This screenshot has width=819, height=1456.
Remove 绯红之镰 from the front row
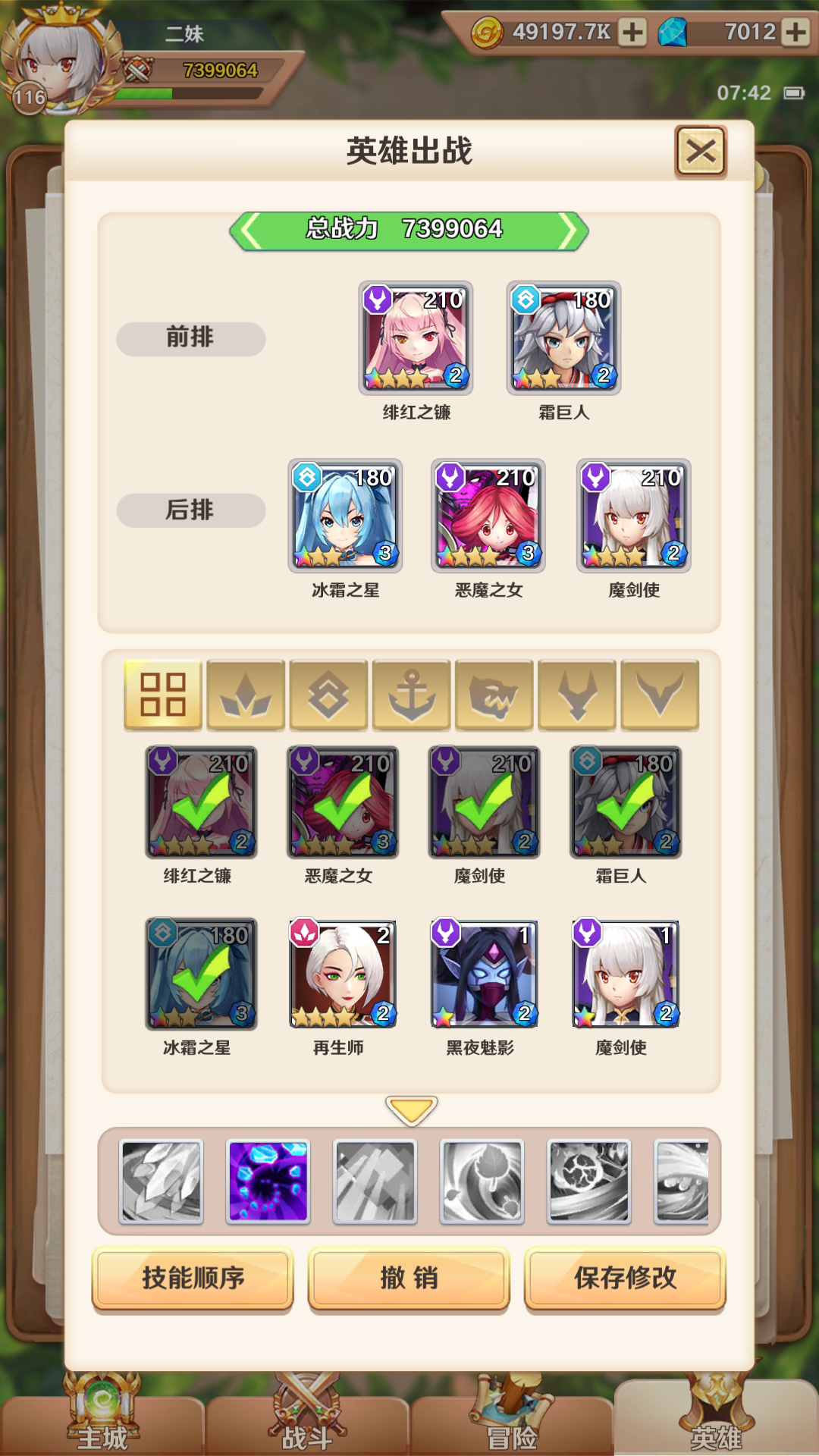(416, 338)
